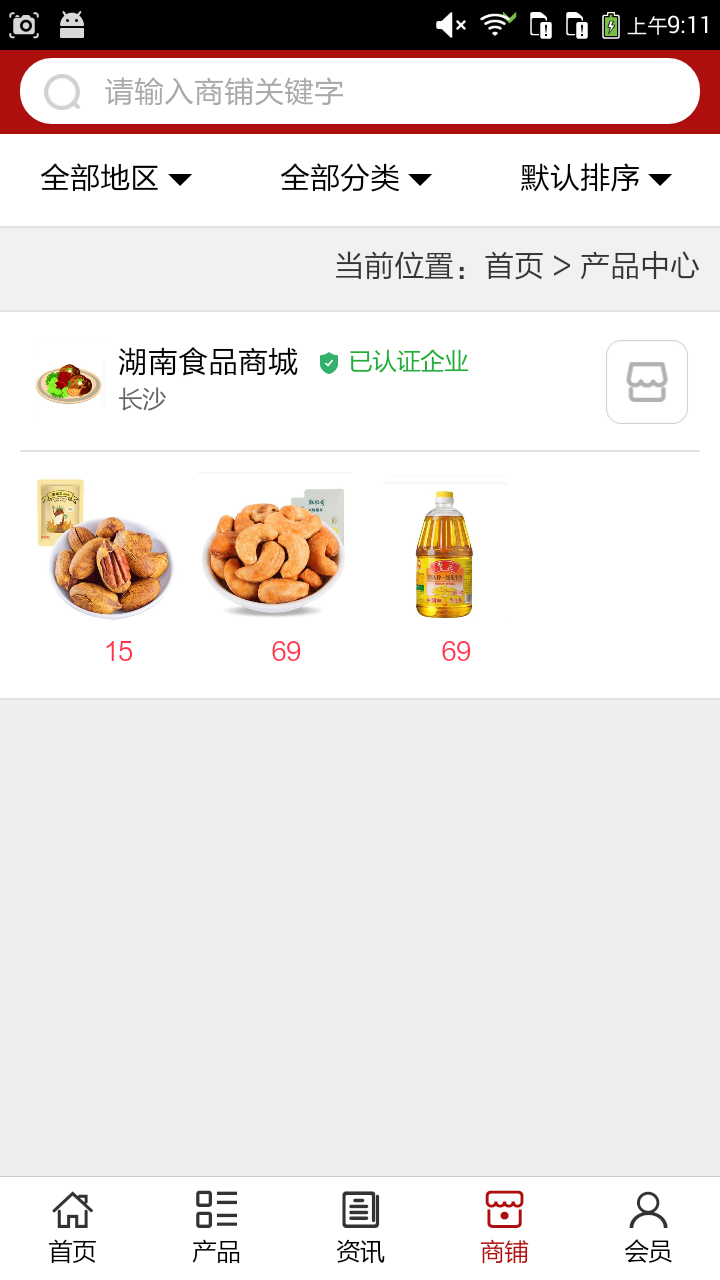
Task: Click the green verification badge icon
Action: [x=328, y=363]
